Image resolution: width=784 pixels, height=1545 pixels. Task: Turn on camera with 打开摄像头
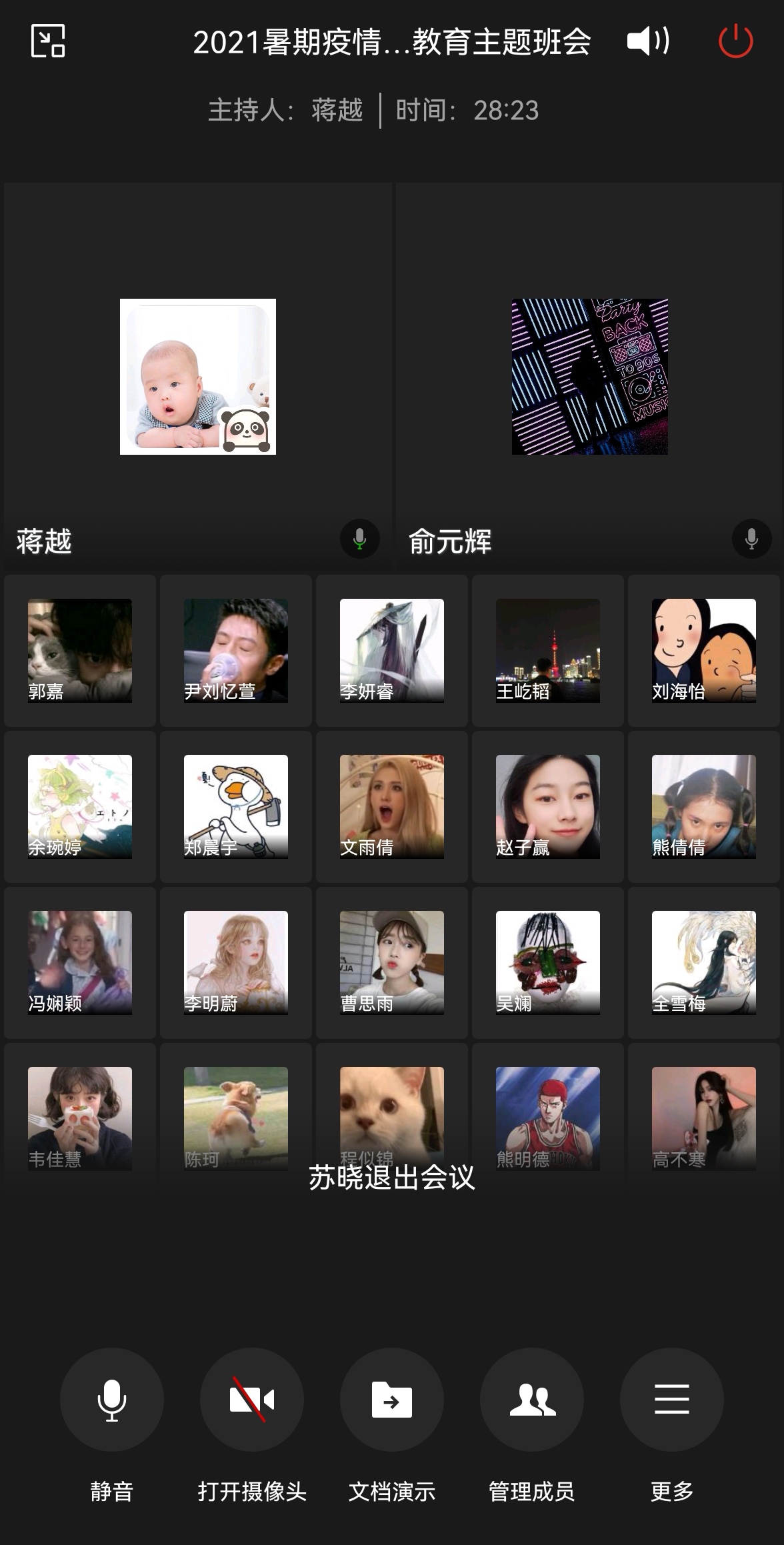coord(251,1399)
